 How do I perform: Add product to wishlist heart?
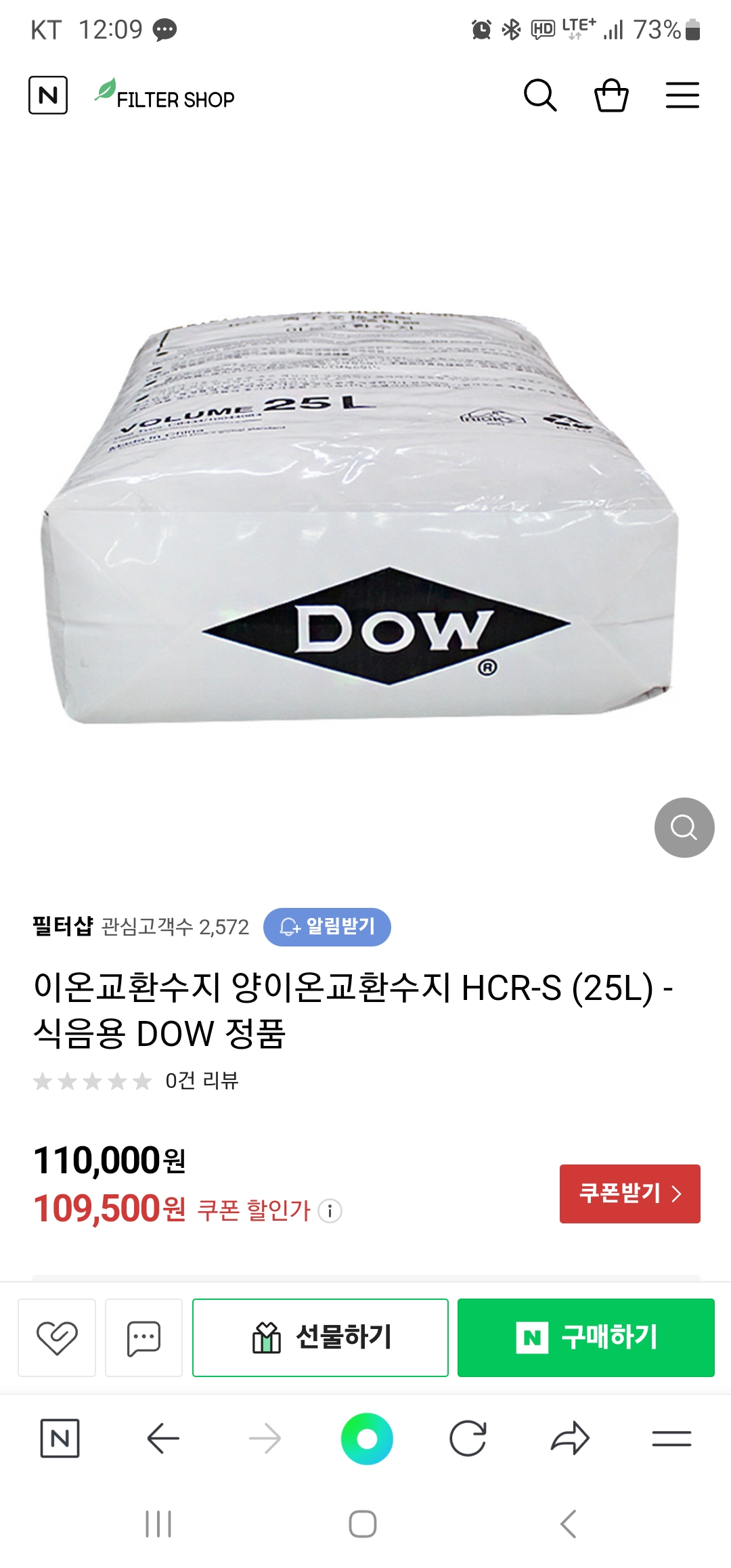[x=57, y=1338]
